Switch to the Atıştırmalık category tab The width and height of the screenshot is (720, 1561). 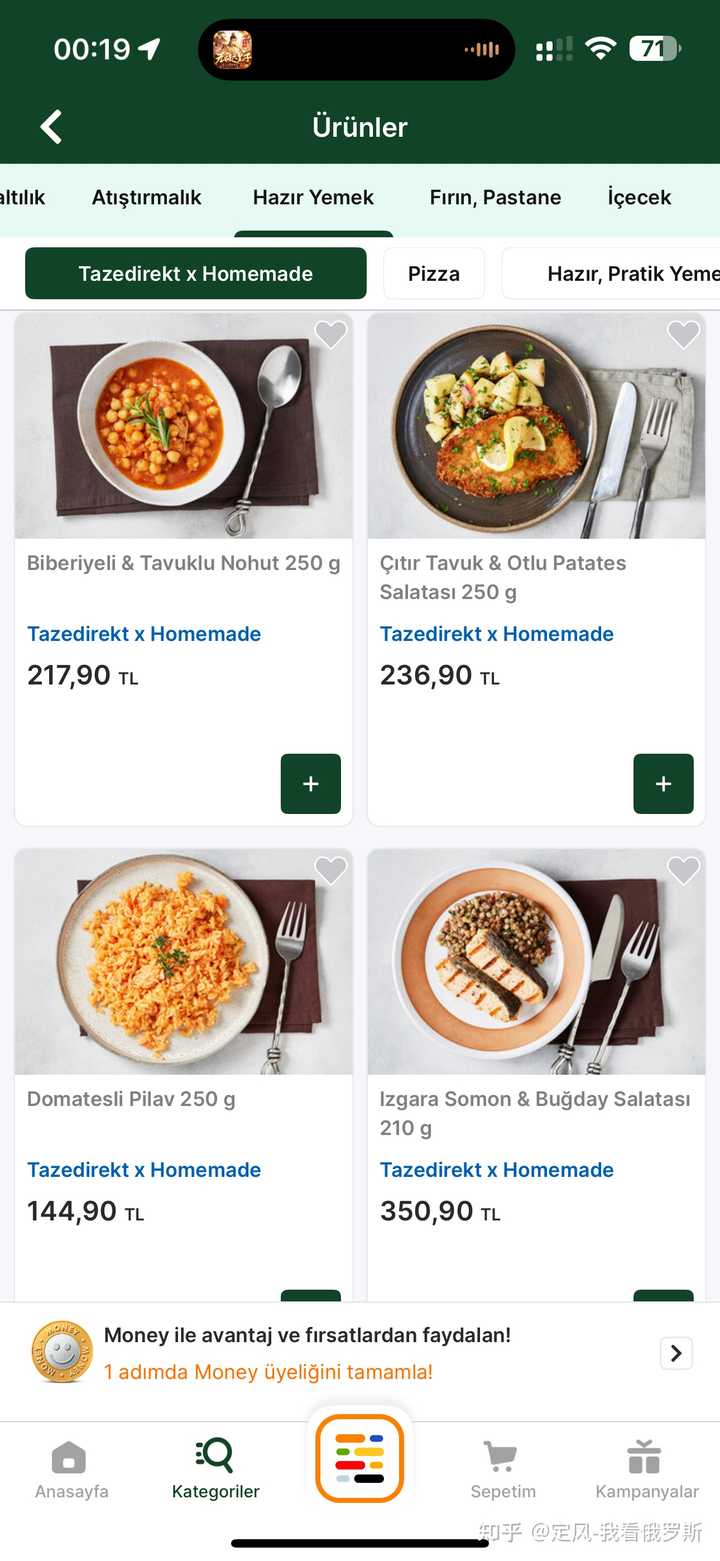coord(147,197)
